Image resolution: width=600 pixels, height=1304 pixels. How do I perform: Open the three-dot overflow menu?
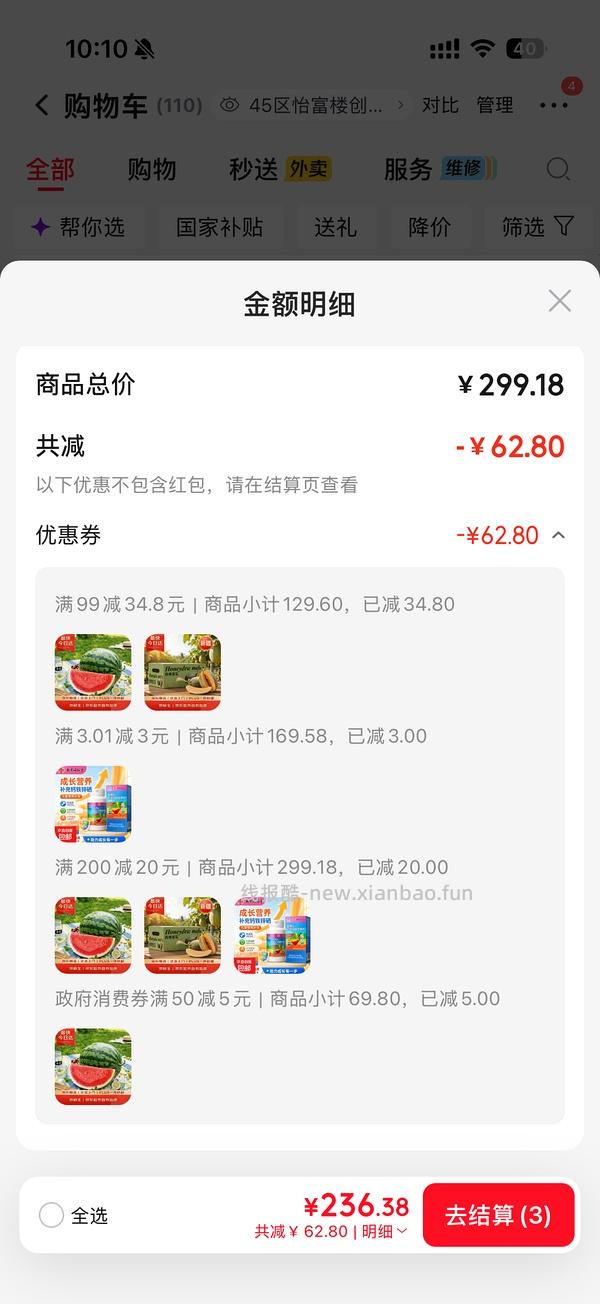[x=553, y=105]
